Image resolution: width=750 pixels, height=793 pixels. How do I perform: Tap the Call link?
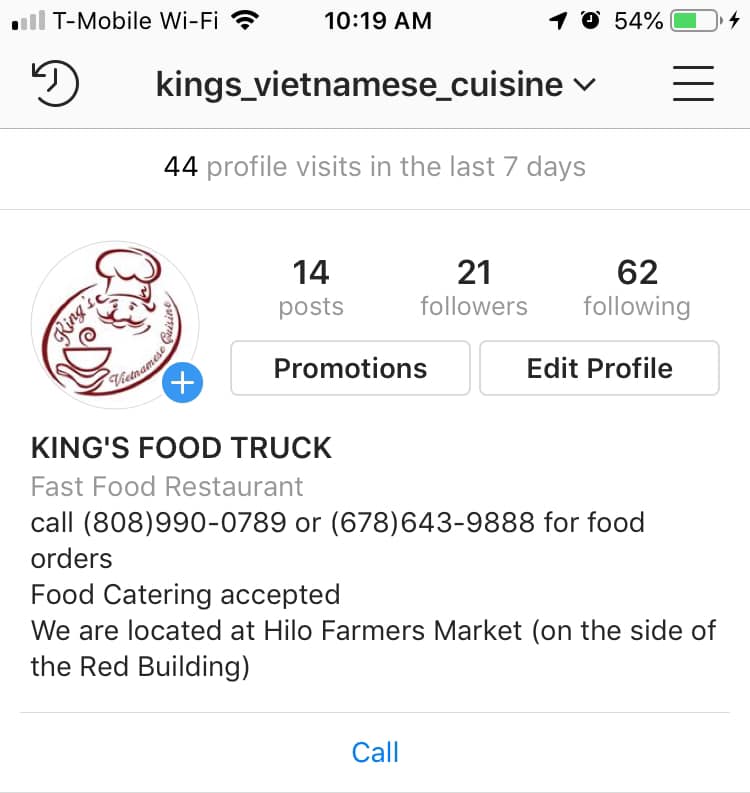375,752
